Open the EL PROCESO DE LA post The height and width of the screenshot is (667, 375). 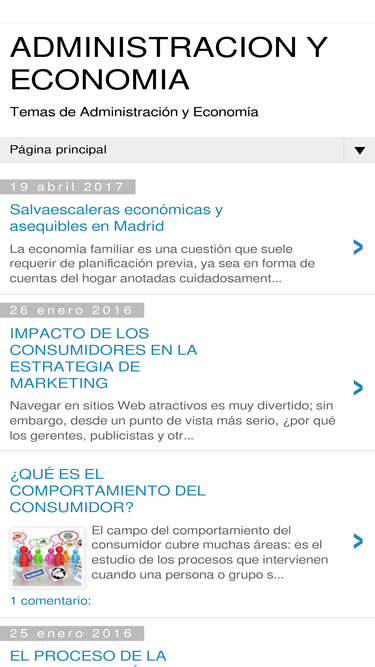click(88, 656)
